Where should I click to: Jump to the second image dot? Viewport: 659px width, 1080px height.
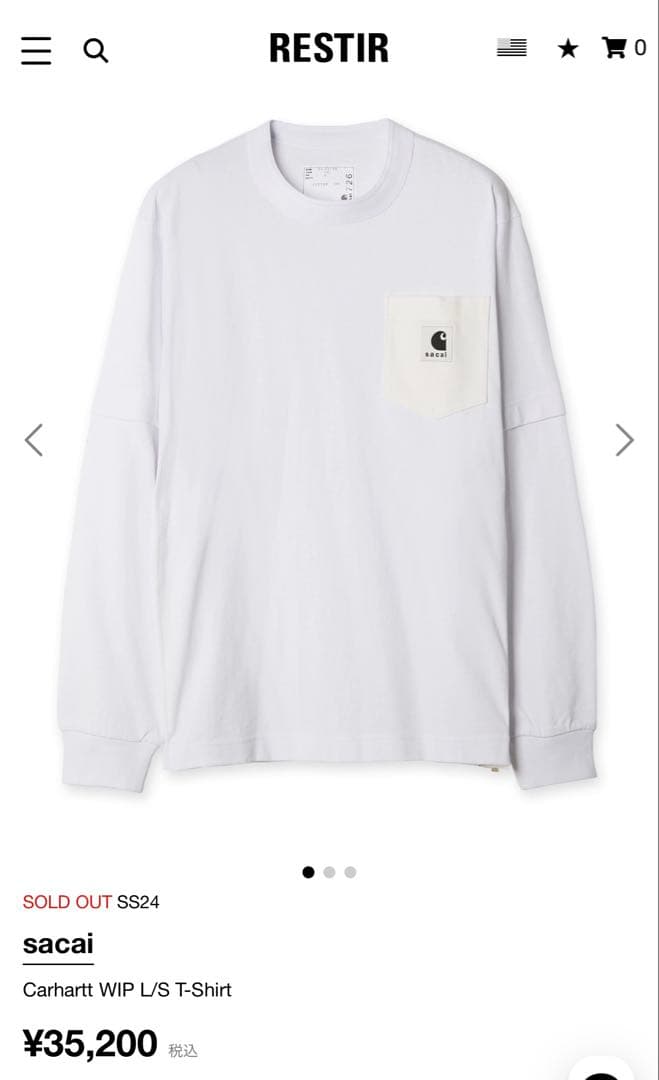tap(329, 872)
